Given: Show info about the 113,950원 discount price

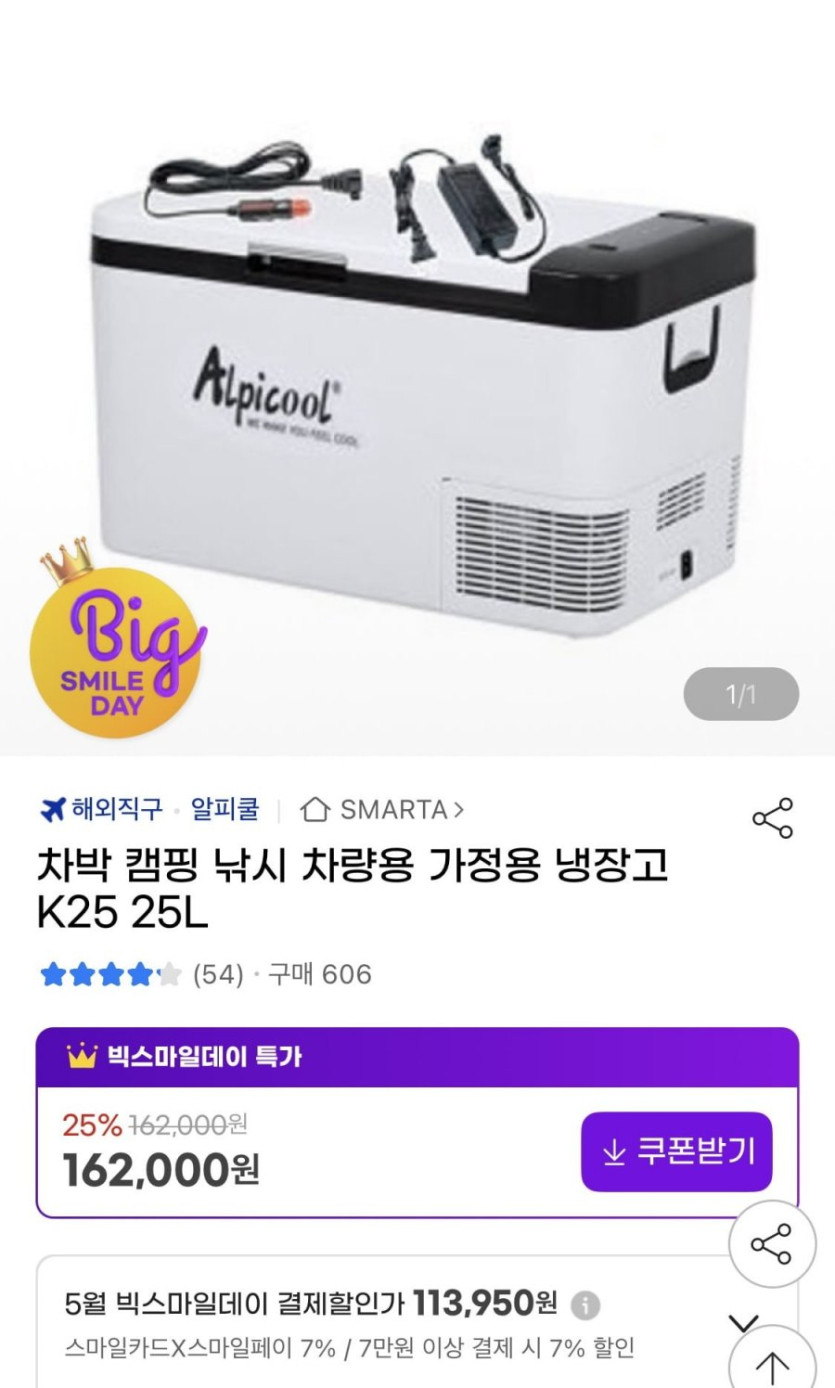Looking at the screenshot, I should 586,1306.
